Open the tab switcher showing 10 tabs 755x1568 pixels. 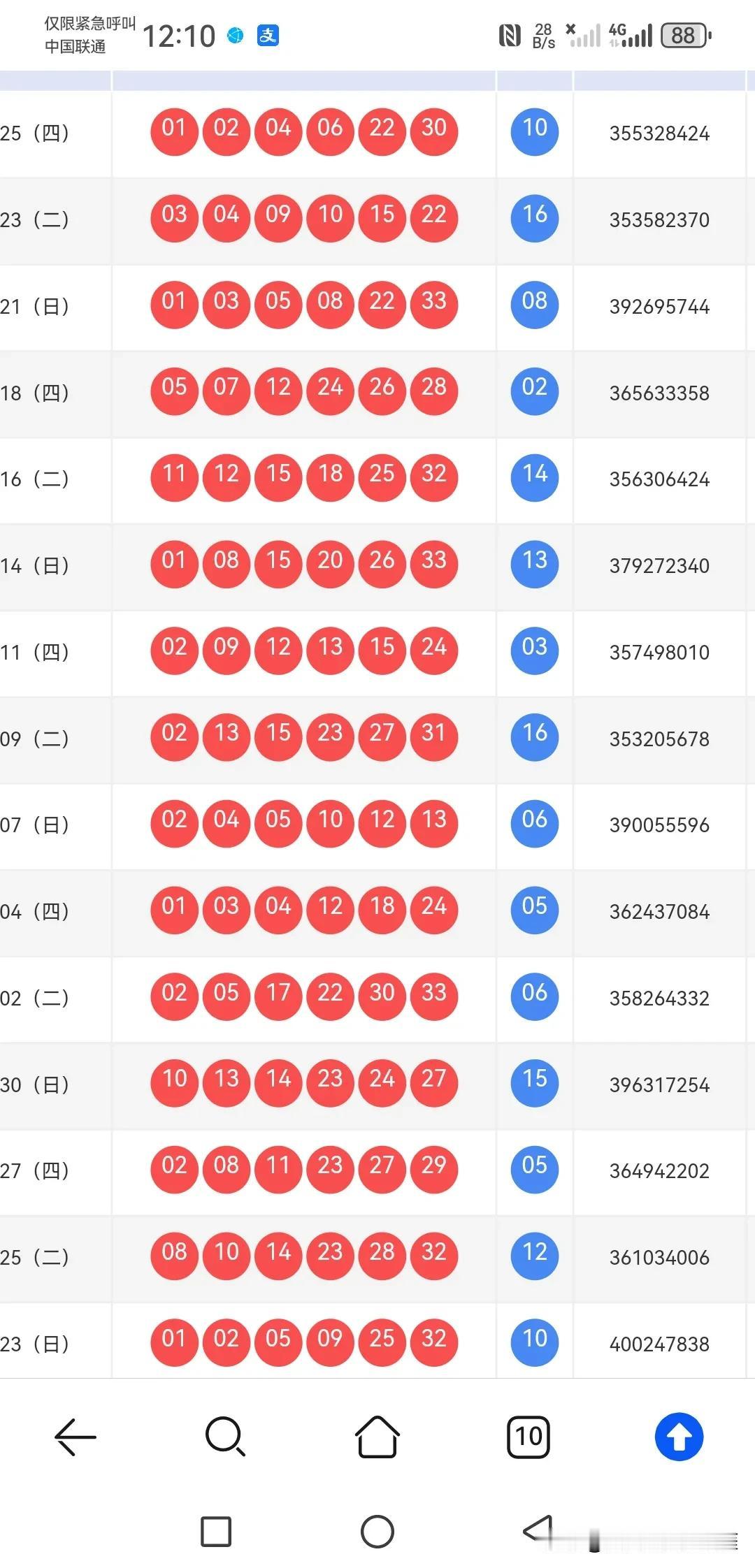[x=528, y=1437]
